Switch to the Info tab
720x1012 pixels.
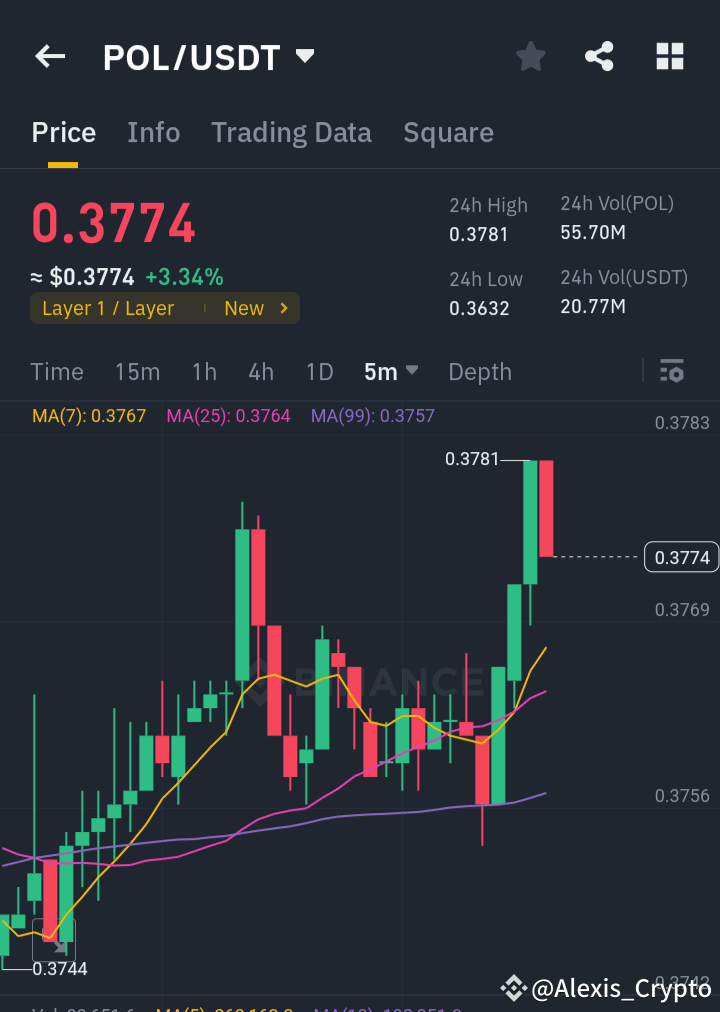tap(153, 132)
